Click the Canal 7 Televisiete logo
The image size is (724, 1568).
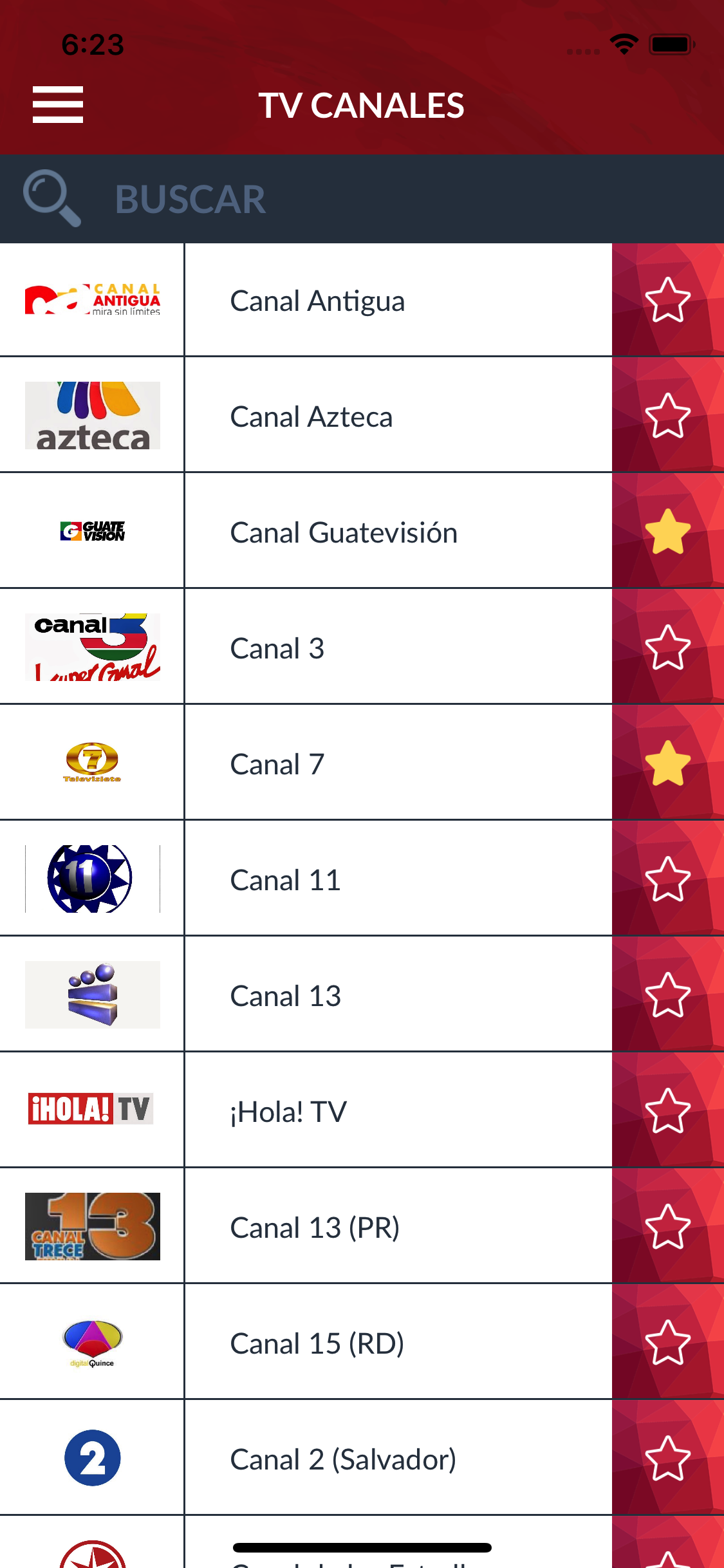93,763
